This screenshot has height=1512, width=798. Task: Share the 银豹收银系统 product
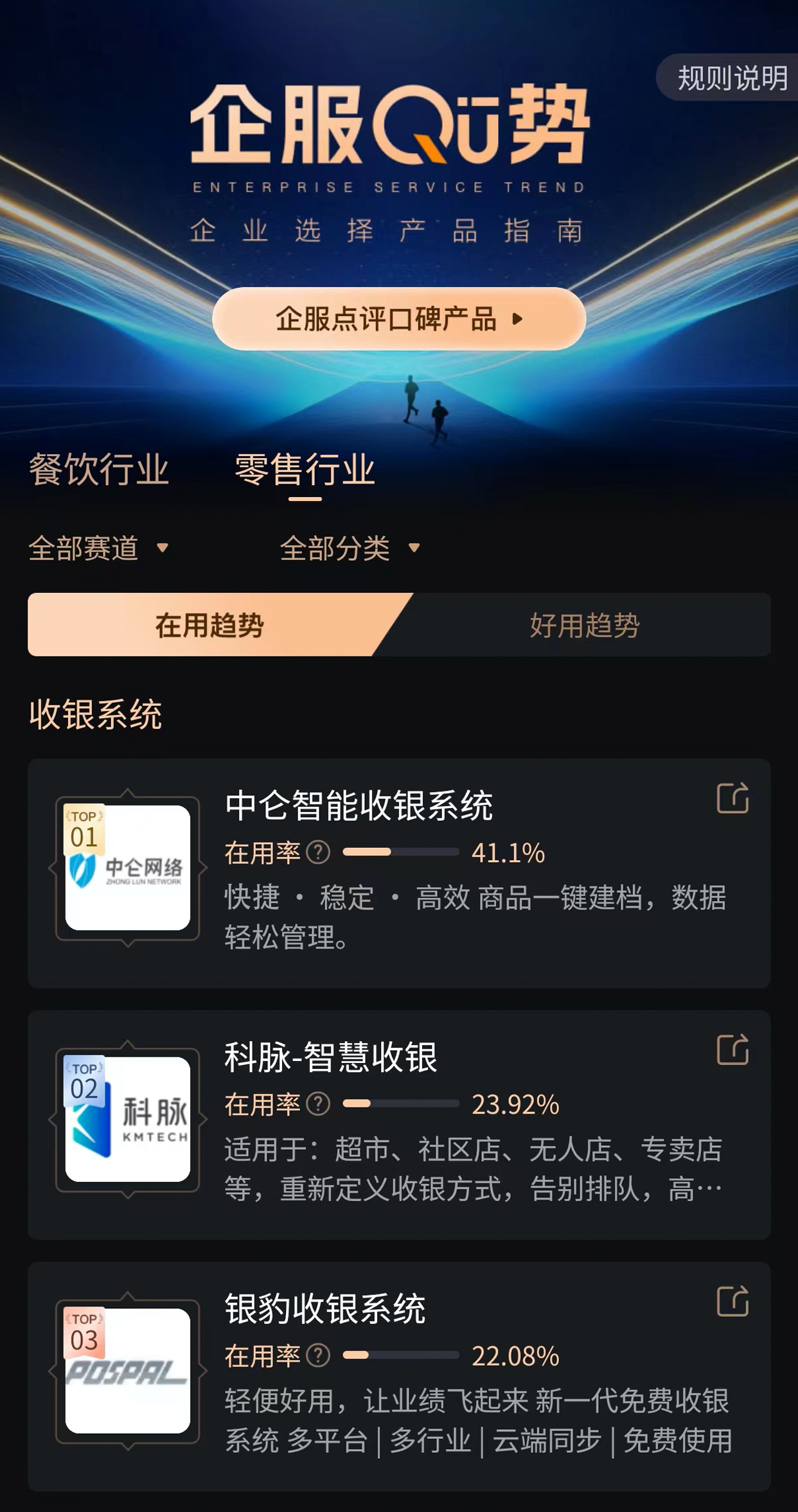click(732, 1301)
